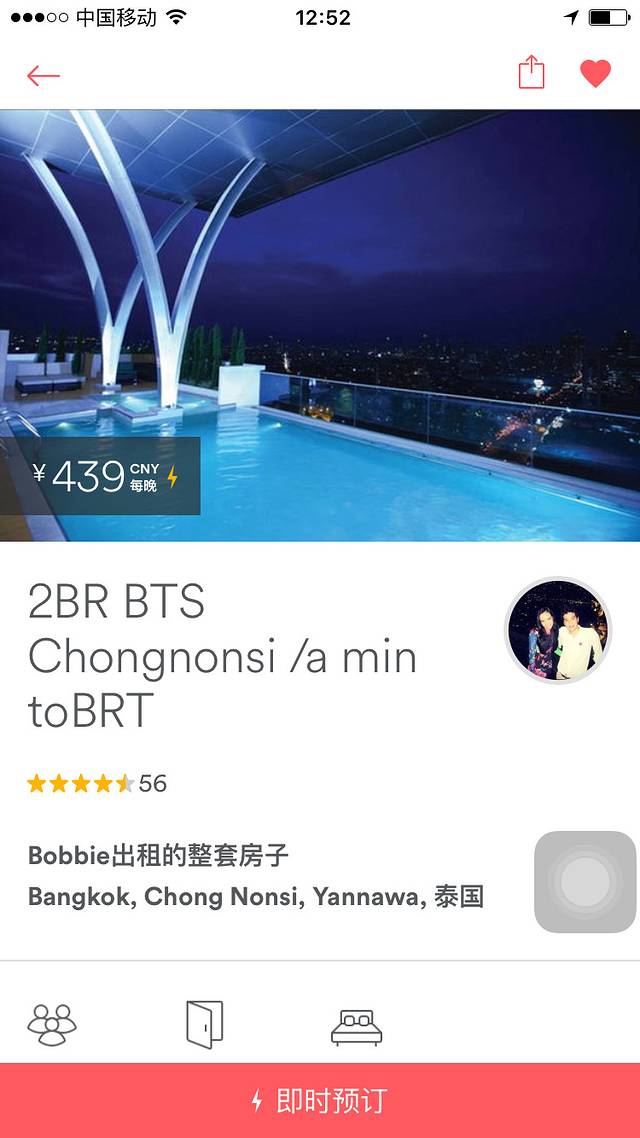This screenshot has width=640, height=1138.
Task: Share this listing
Action: (x=531, y=73)
